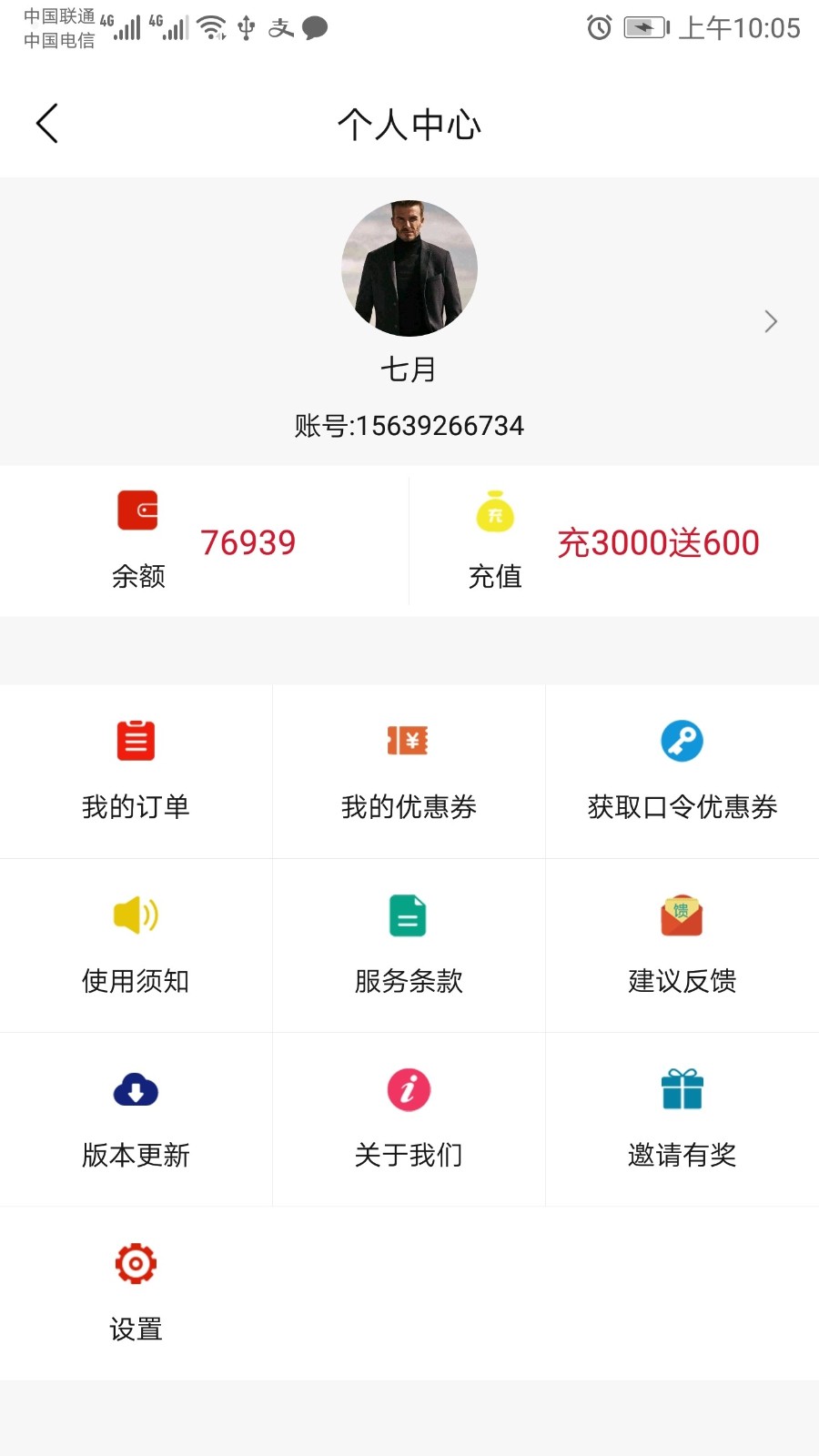The height and width of the screenshot is (1456, 819).
Task: Click account number 15639266734
Action: click(x=409, y=425)
